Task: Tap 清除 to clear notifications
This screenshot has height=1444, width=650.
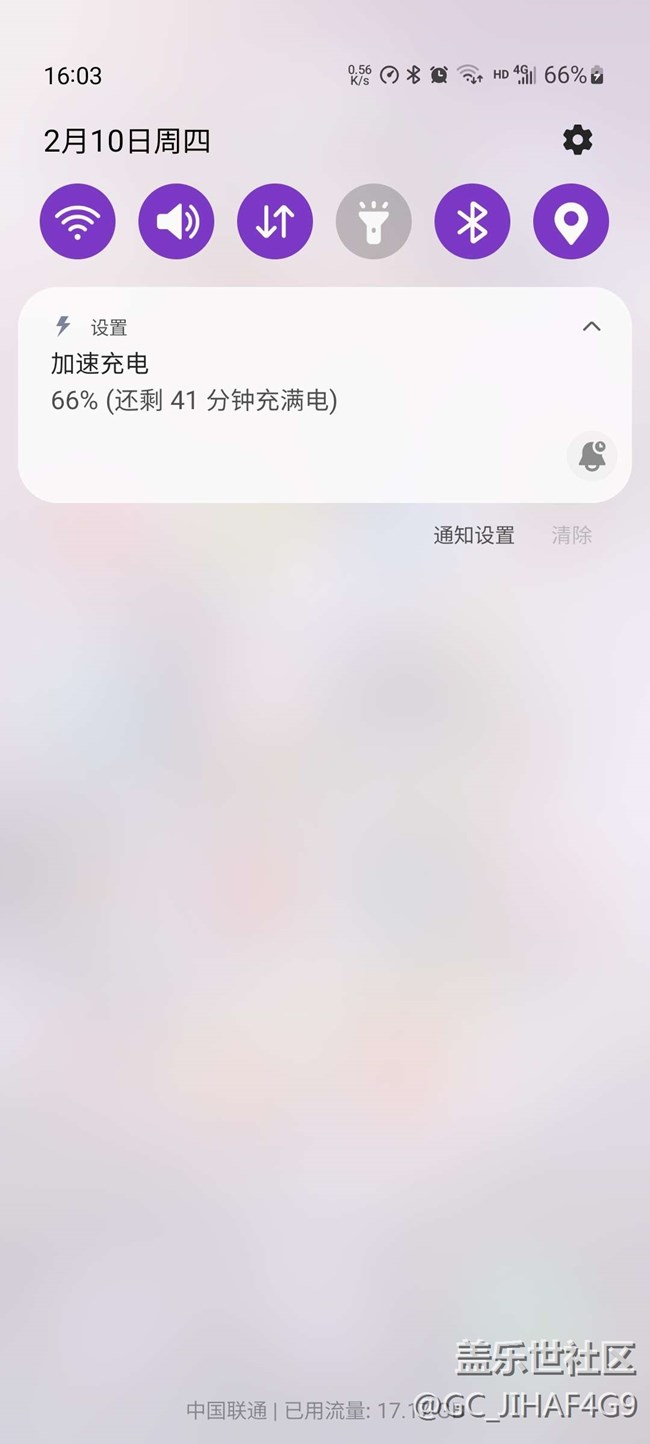Action: [x=572, y=535]
